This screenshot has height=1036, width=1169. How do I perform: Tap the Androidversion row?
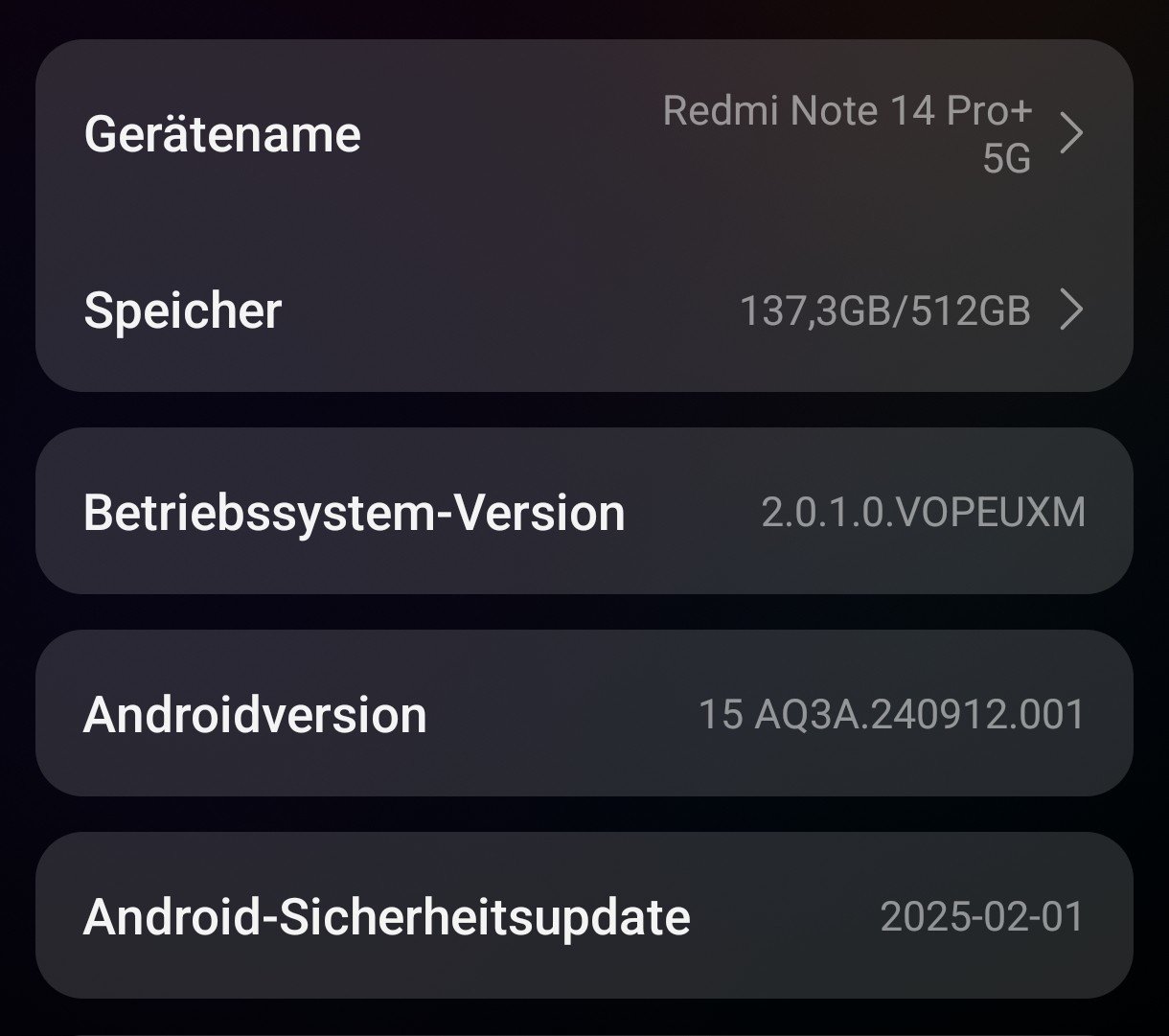pos(584,714)
